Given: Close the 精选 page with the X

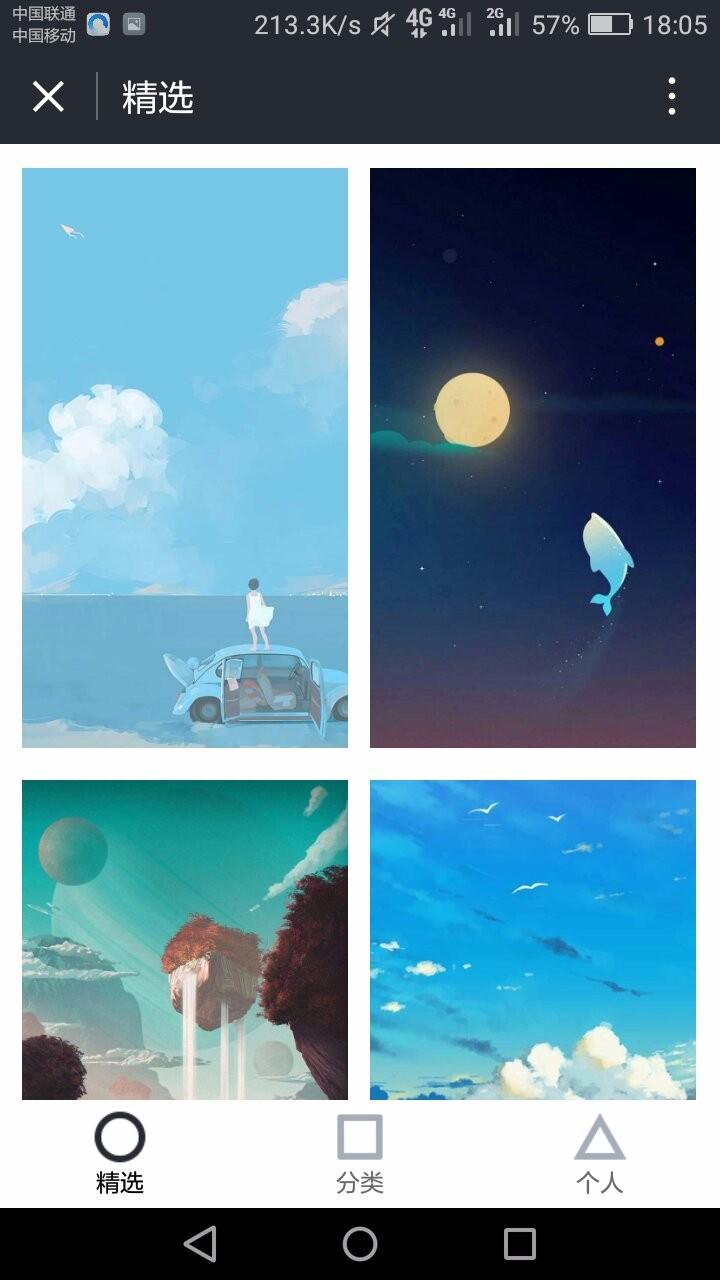Looking at the screenshot, I should pos(48,97).
